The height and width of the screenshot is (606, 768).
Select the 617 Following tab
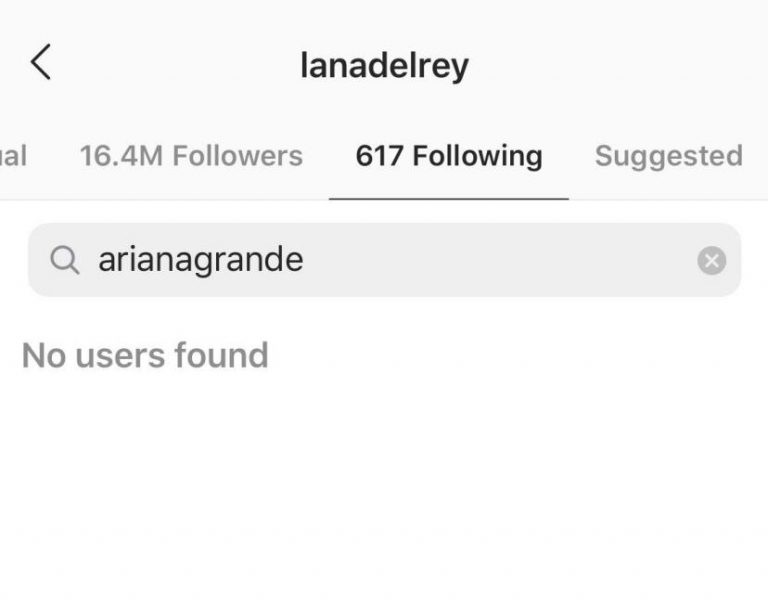[x=448, y=156]
